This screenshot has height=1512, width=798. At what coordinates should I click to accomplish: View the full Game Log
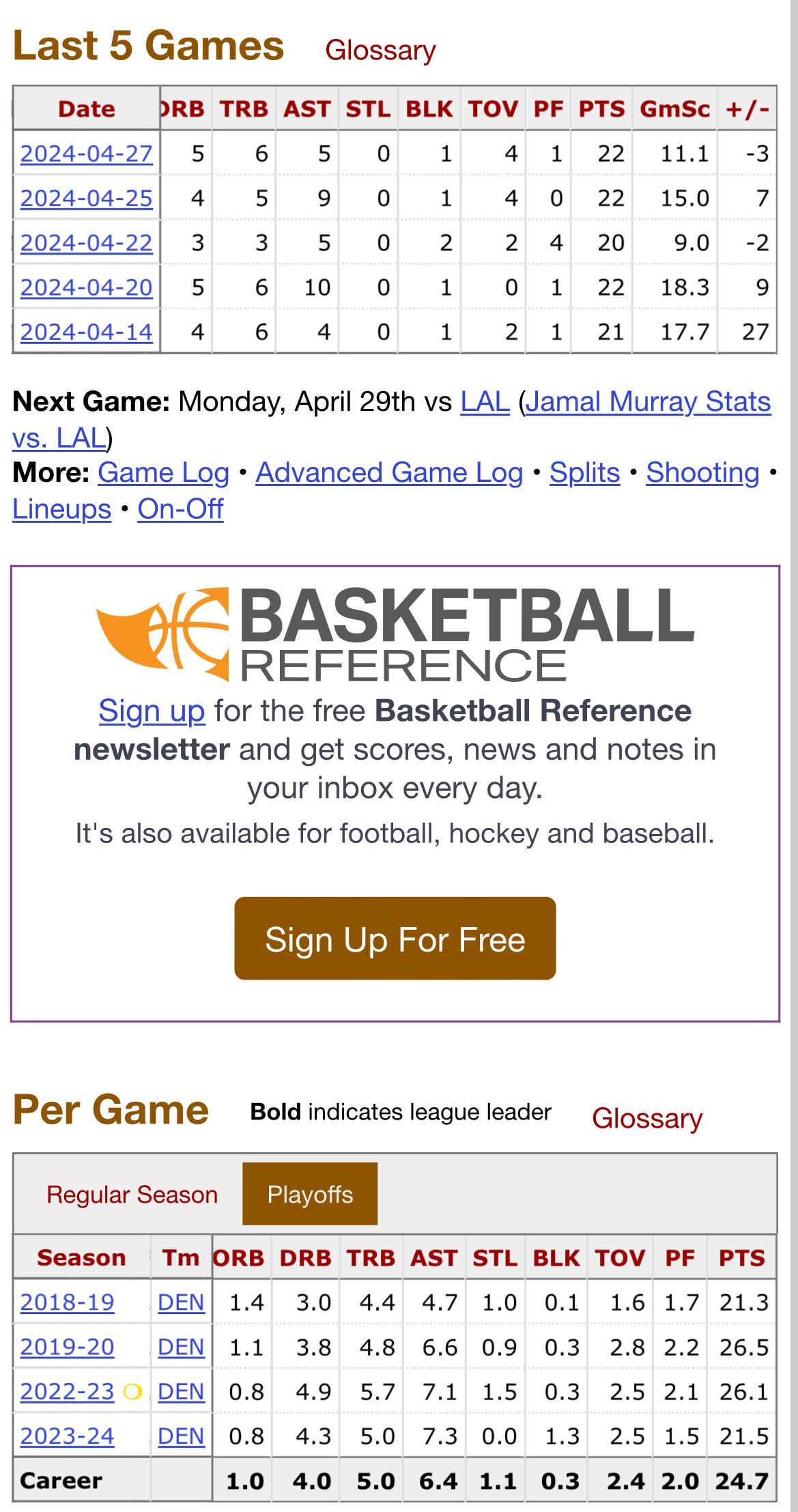pyautogui.click(x=163, y=472)
